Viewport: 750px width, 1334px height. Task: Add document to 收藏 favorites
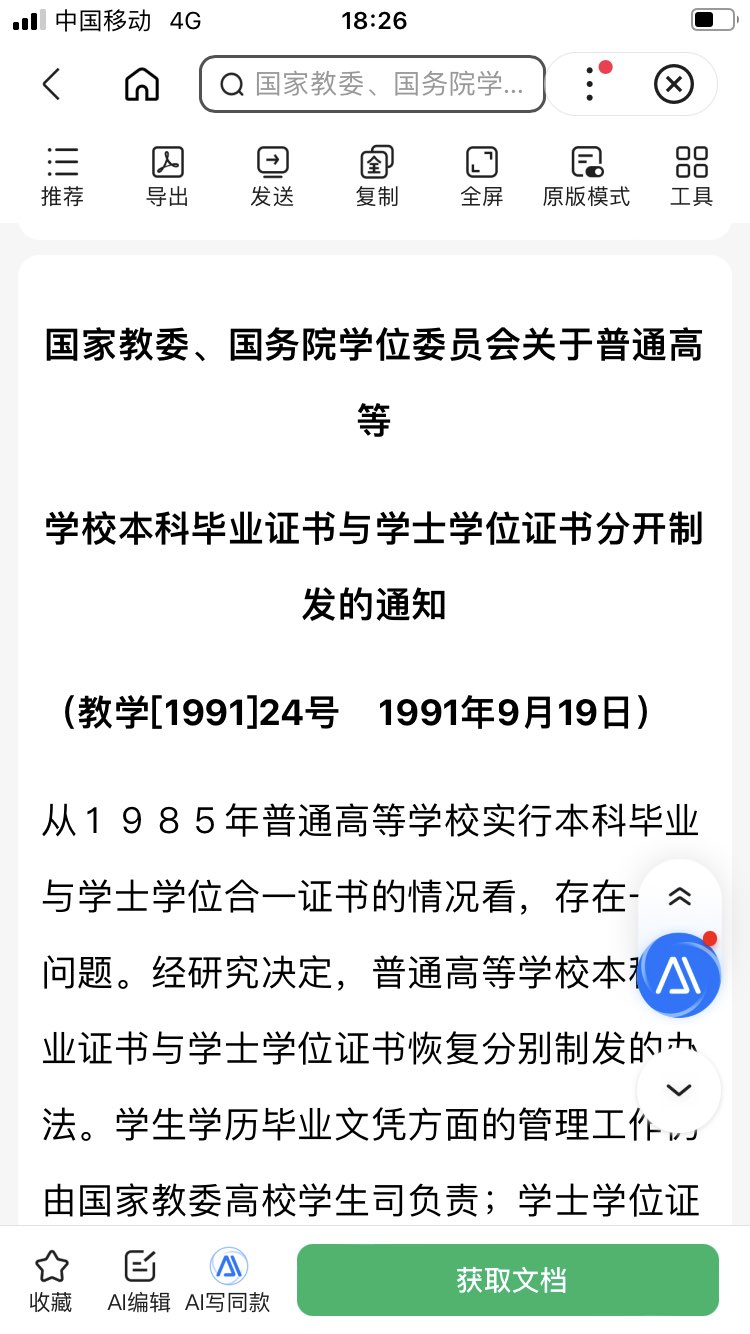51,1280
